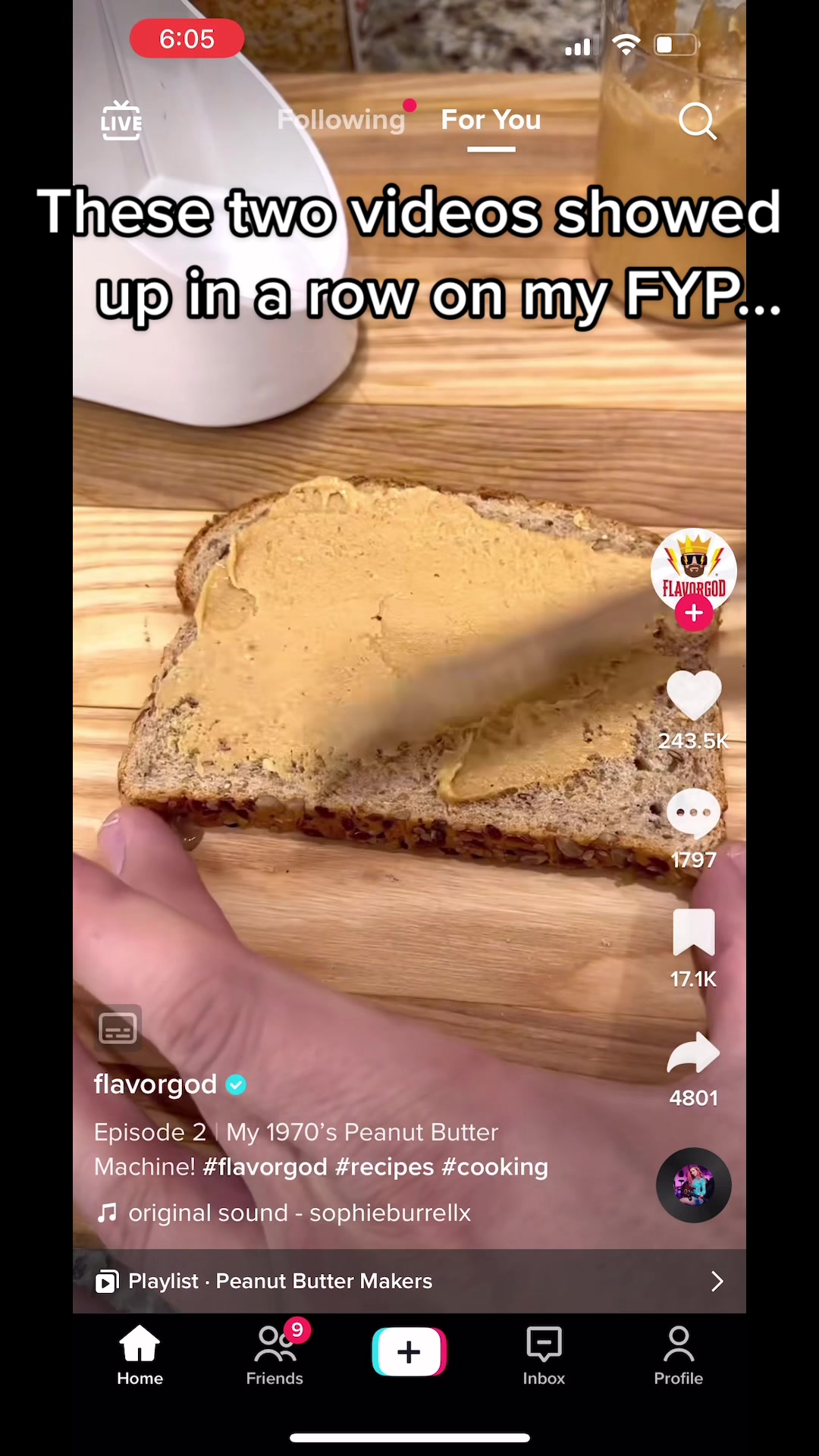The height and width of the screenshot is (1456, 819).
Task: Tap the #flavorgod hashtag
Action: pyautogui.click(x=265, y=1167)
